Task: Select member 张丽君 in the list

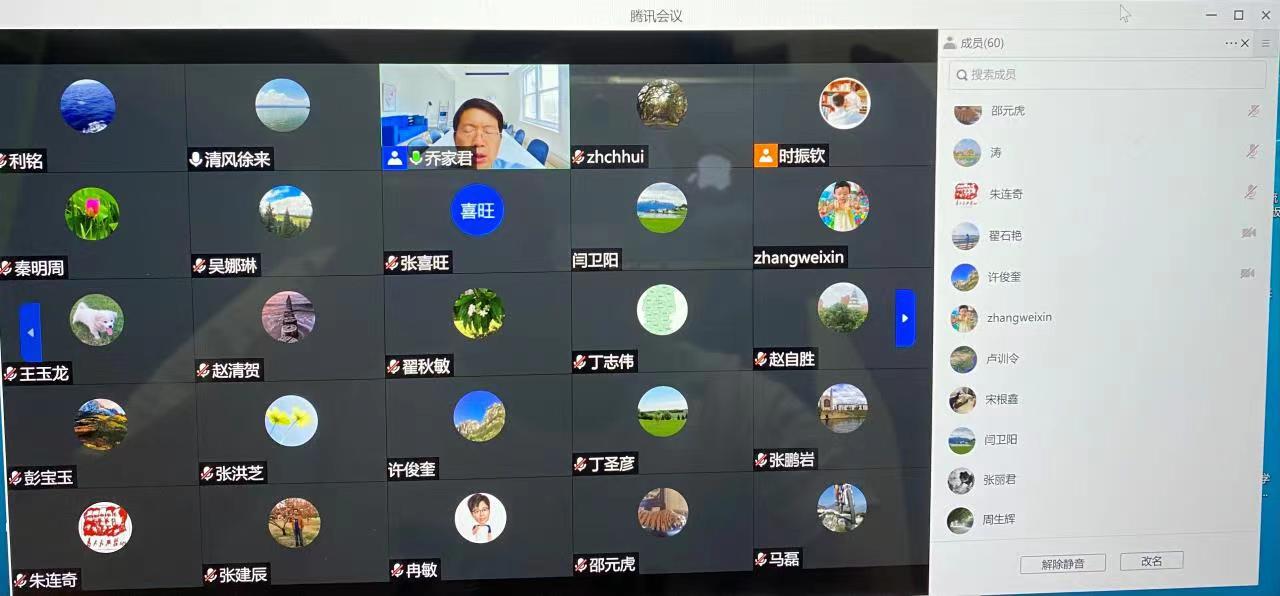Action: (999, 480)
